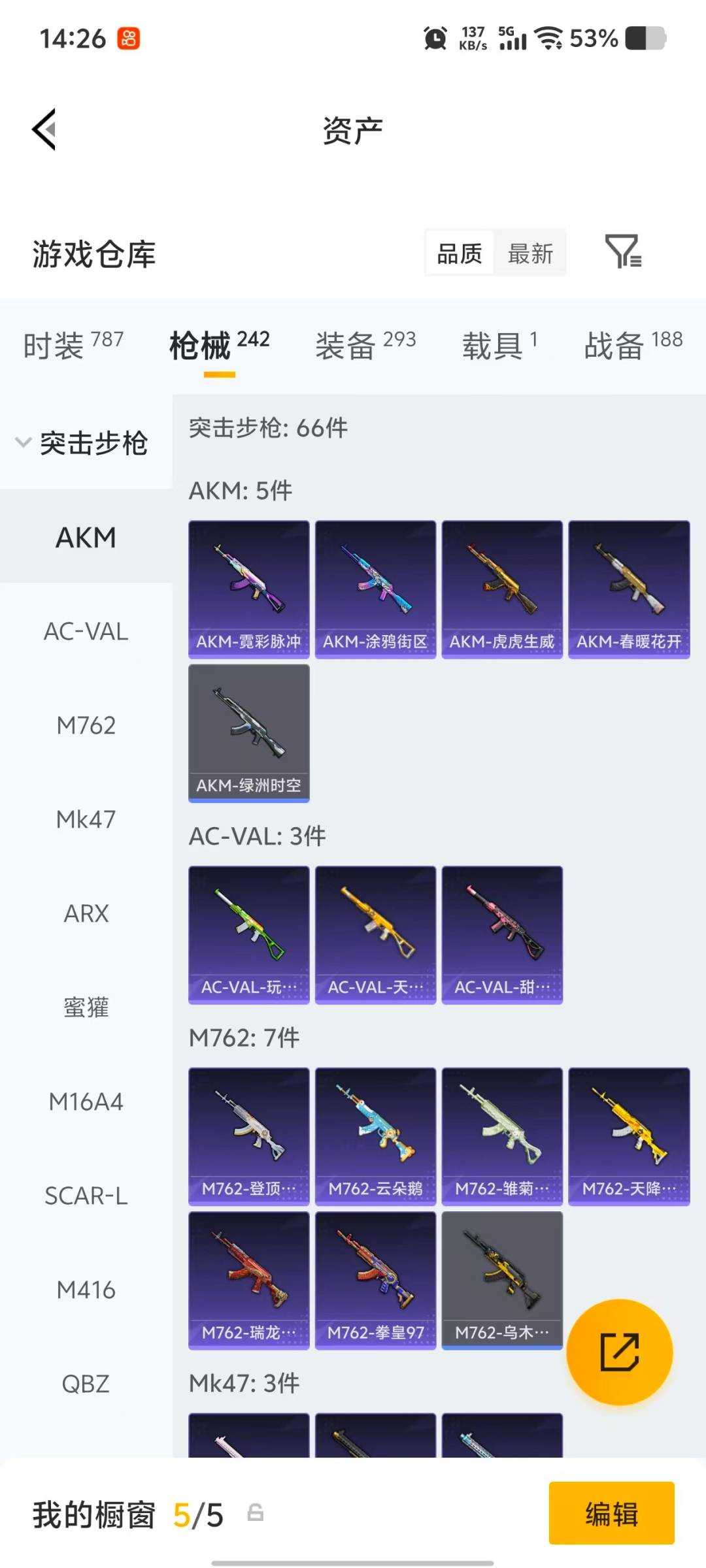The image size is (706, 1568).
Task: Open the AKM-虎虎生威 weapon thumbnail
Action: 502,585
